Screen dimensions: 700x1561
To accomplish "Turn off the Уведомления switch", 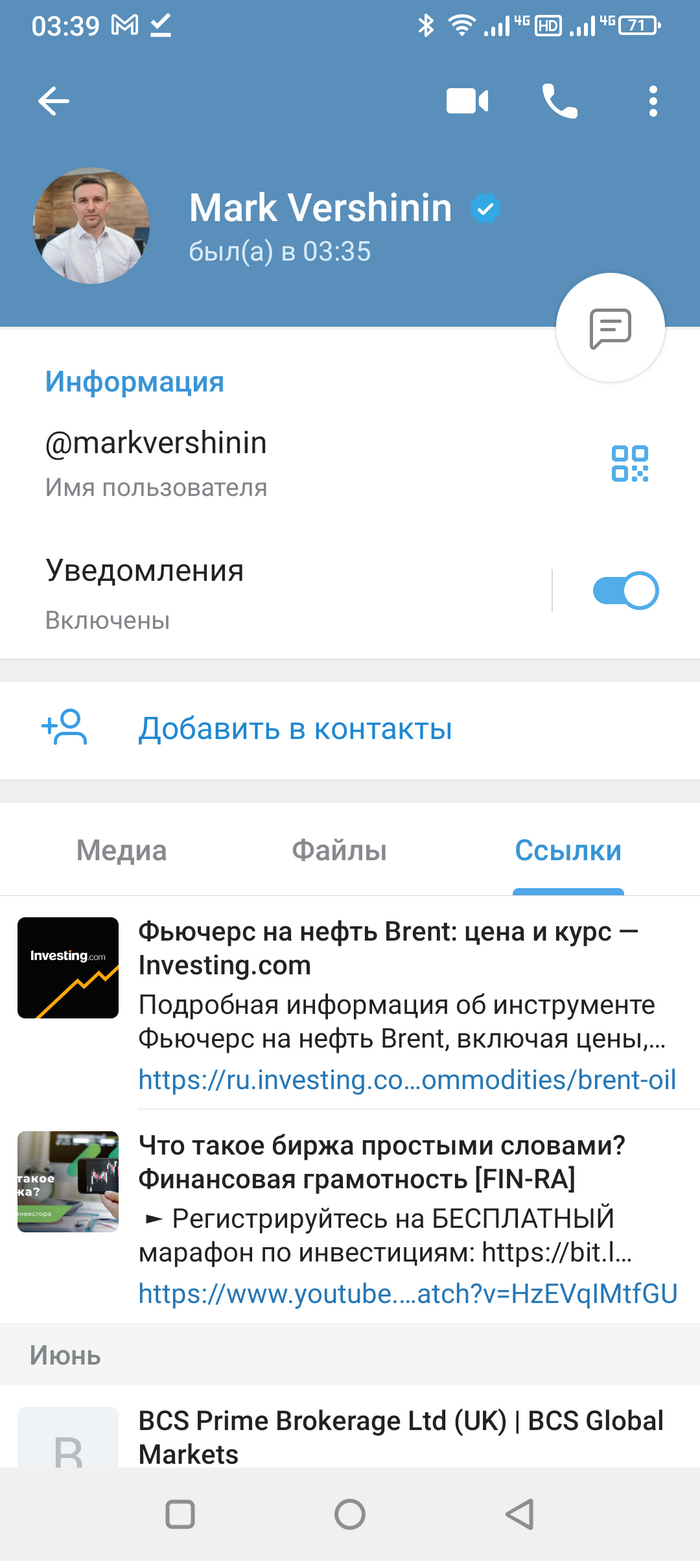I will coord(625,591).
